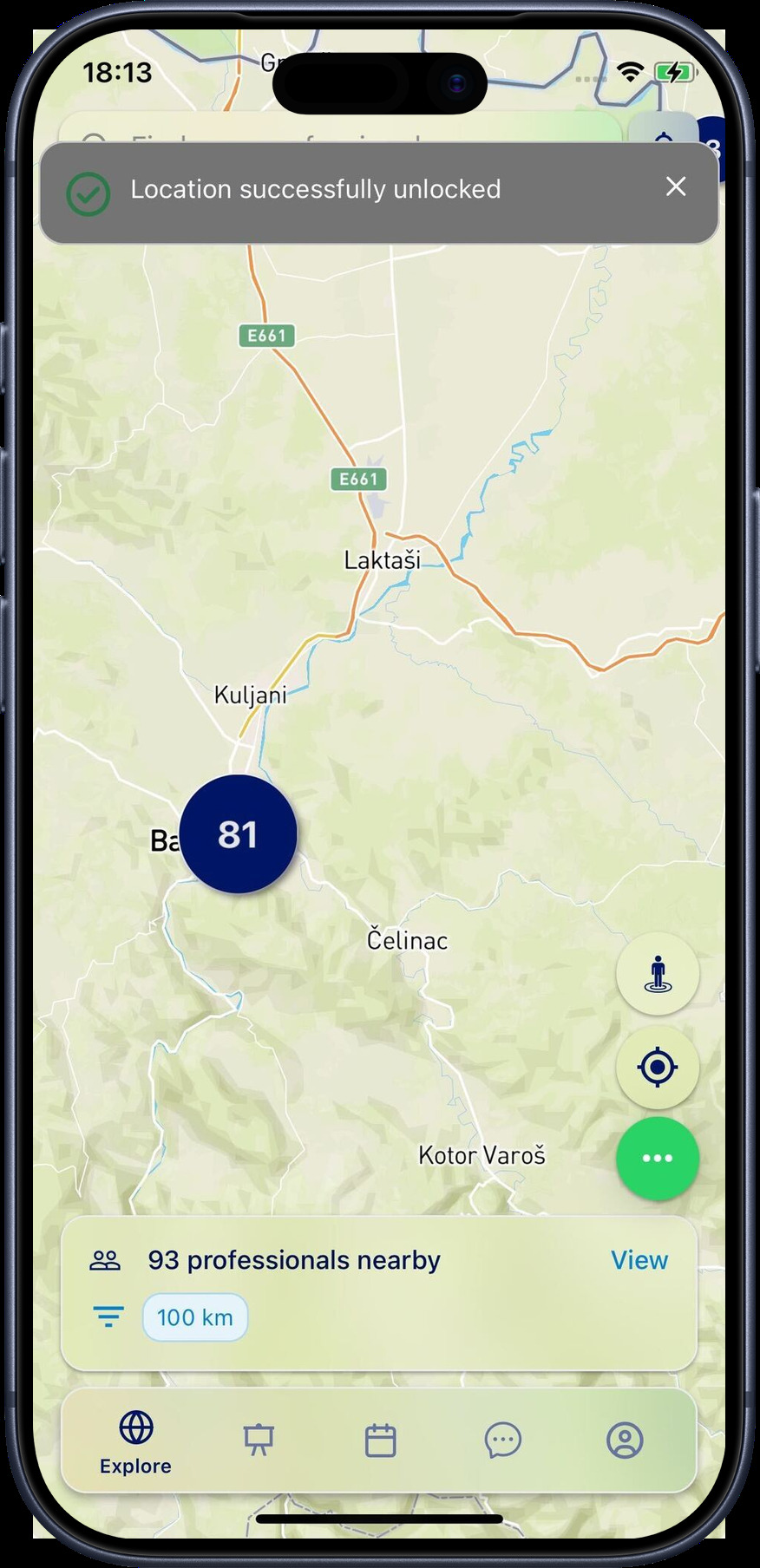This screenshot has height=1568, width=760.
Task: Center map on my location
Action: [658, 1067]
